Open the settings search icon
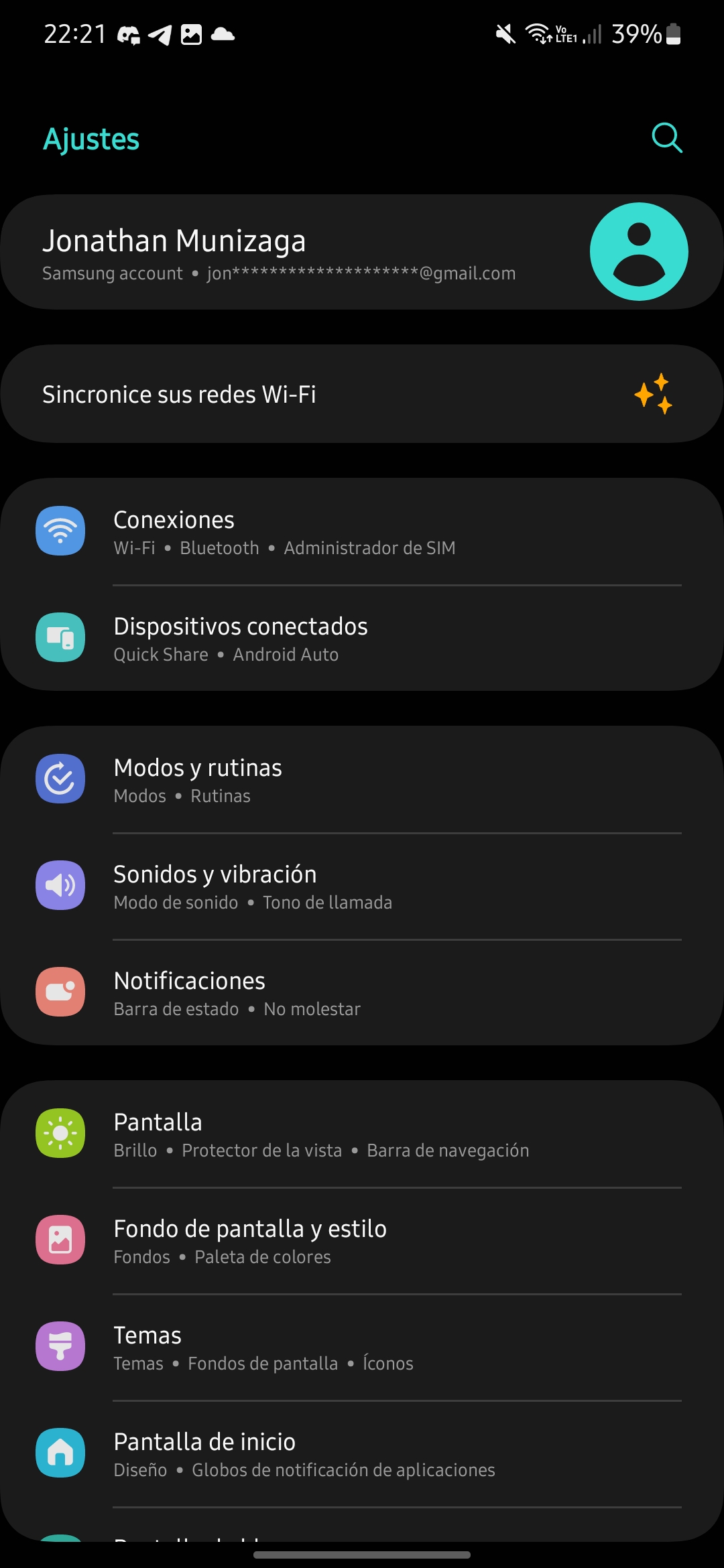The height and width of the screenshot is (1568, 724). (667, 138)
